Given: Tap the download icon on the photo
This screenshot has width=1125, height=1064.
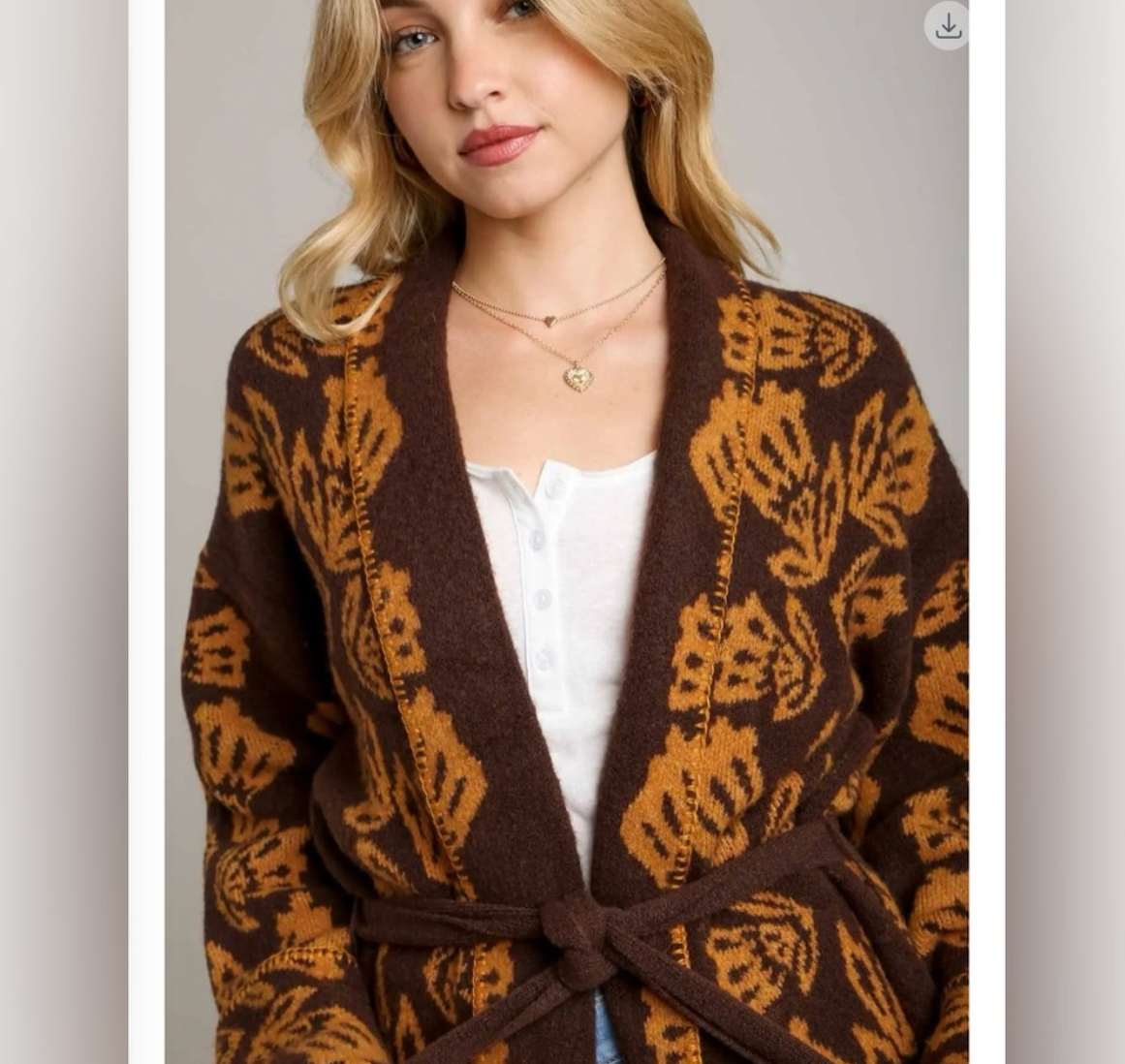Looking at the screenshot, I should 948,26.
